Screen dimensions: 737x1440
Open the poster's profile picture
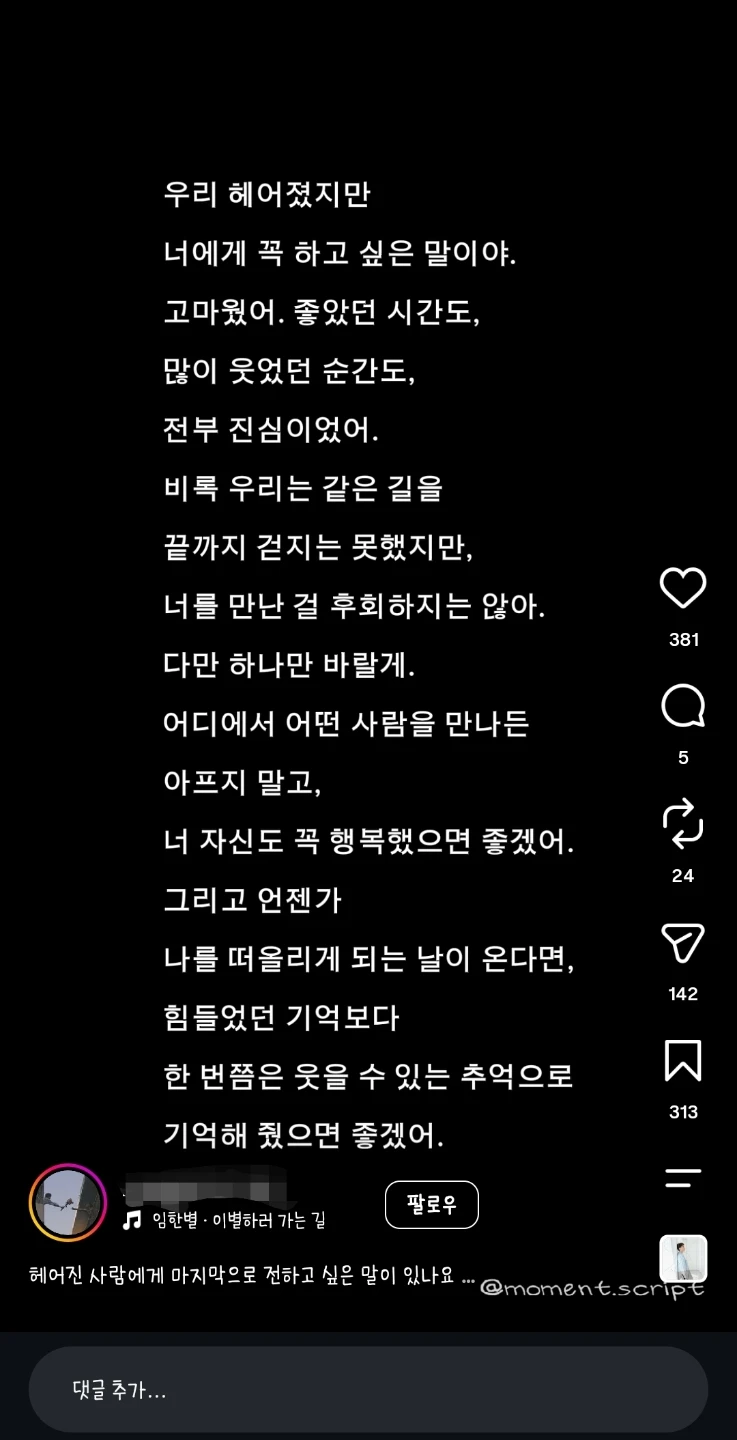coord(68,1202)
